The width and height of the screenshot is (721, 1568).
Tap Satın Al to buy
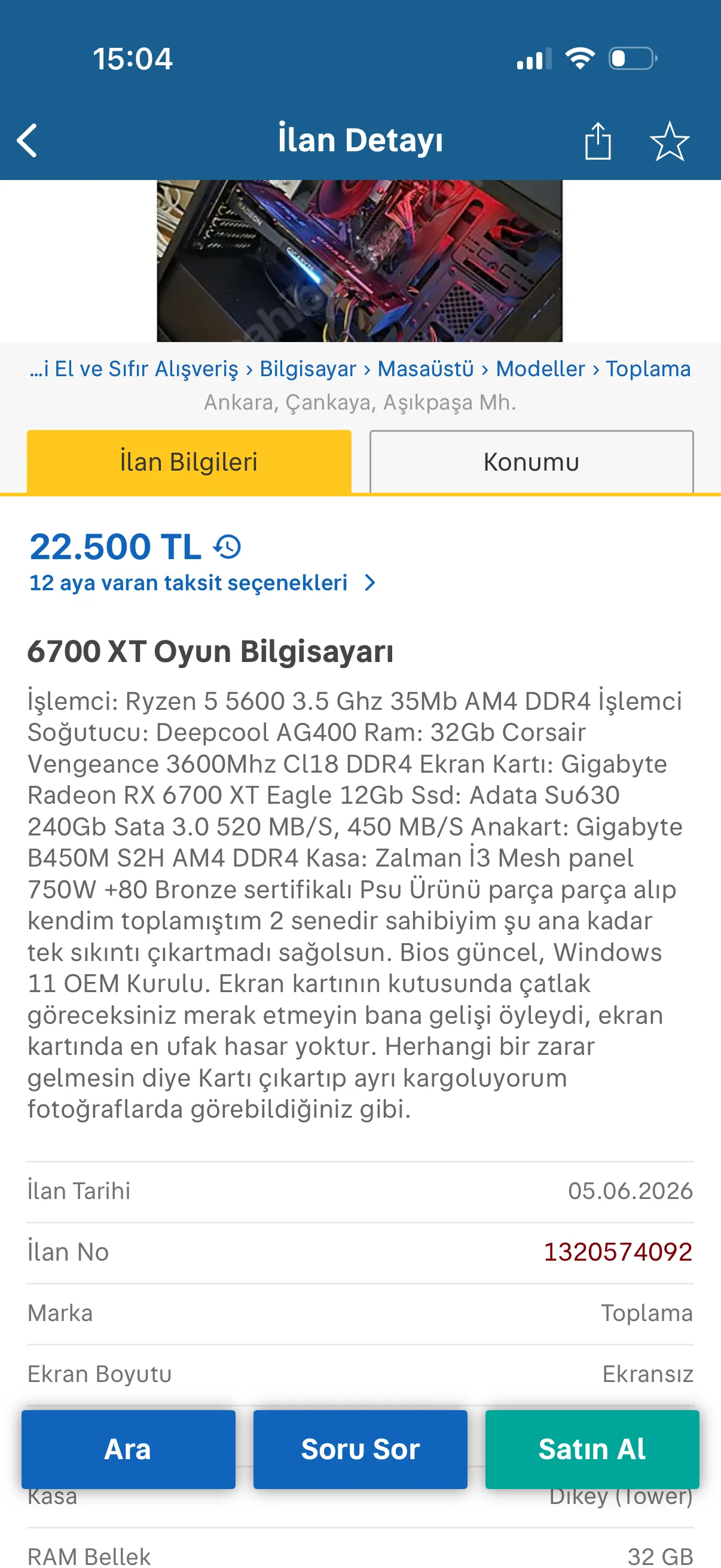tap(592, 1448)
